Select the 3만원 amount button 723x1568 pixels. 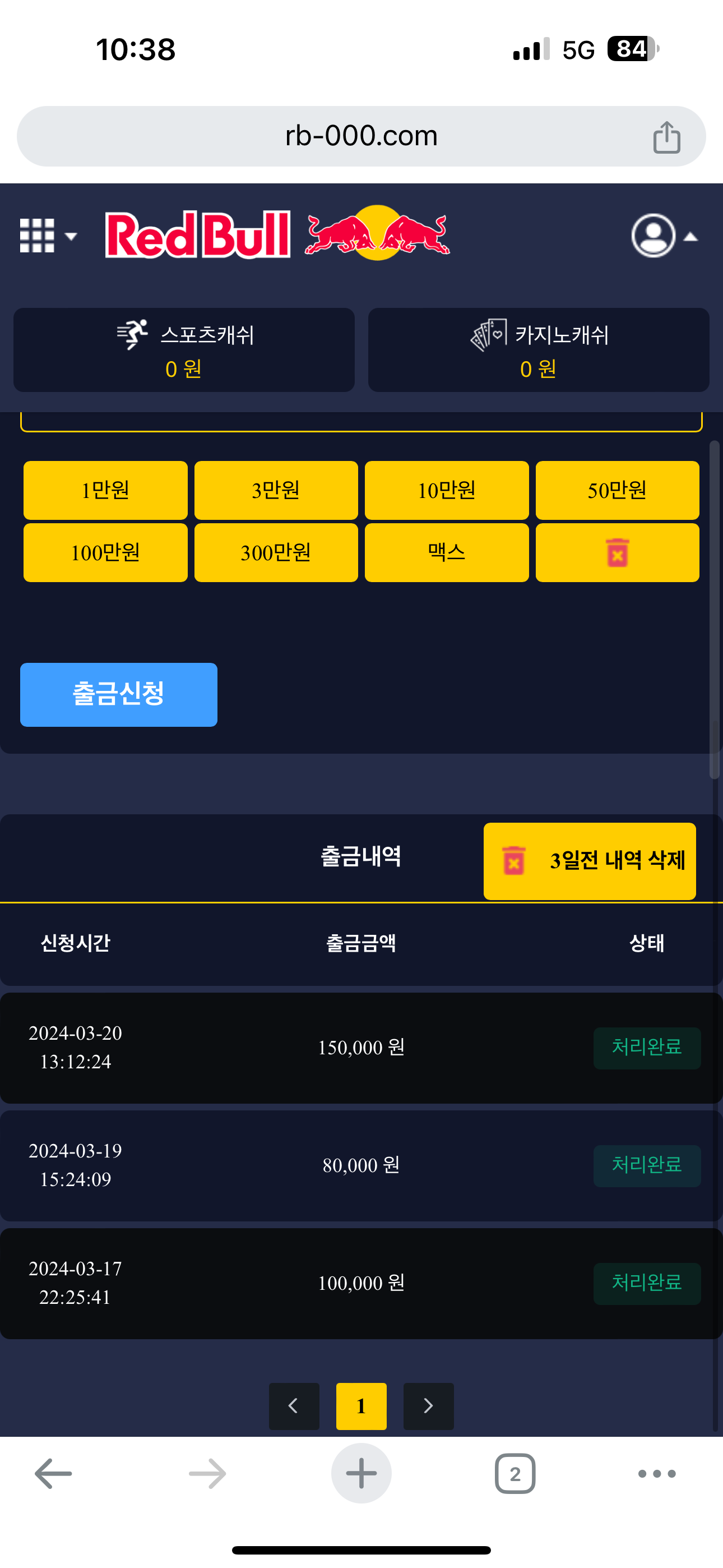[x=276, y=490]
